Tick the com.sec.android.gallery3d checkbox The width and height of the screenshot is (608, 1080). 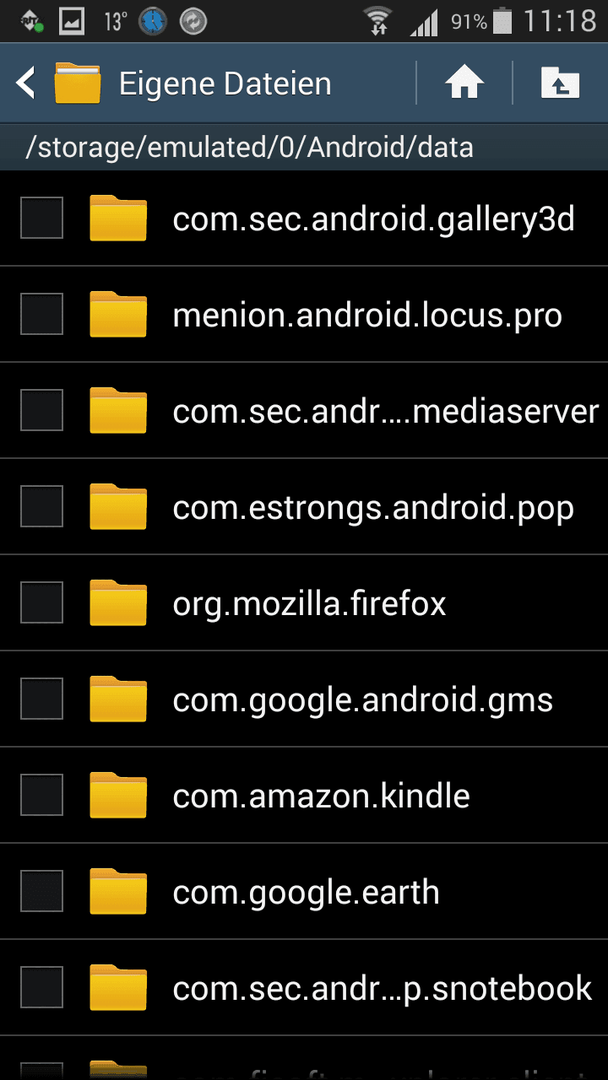(x=41, y=218)
